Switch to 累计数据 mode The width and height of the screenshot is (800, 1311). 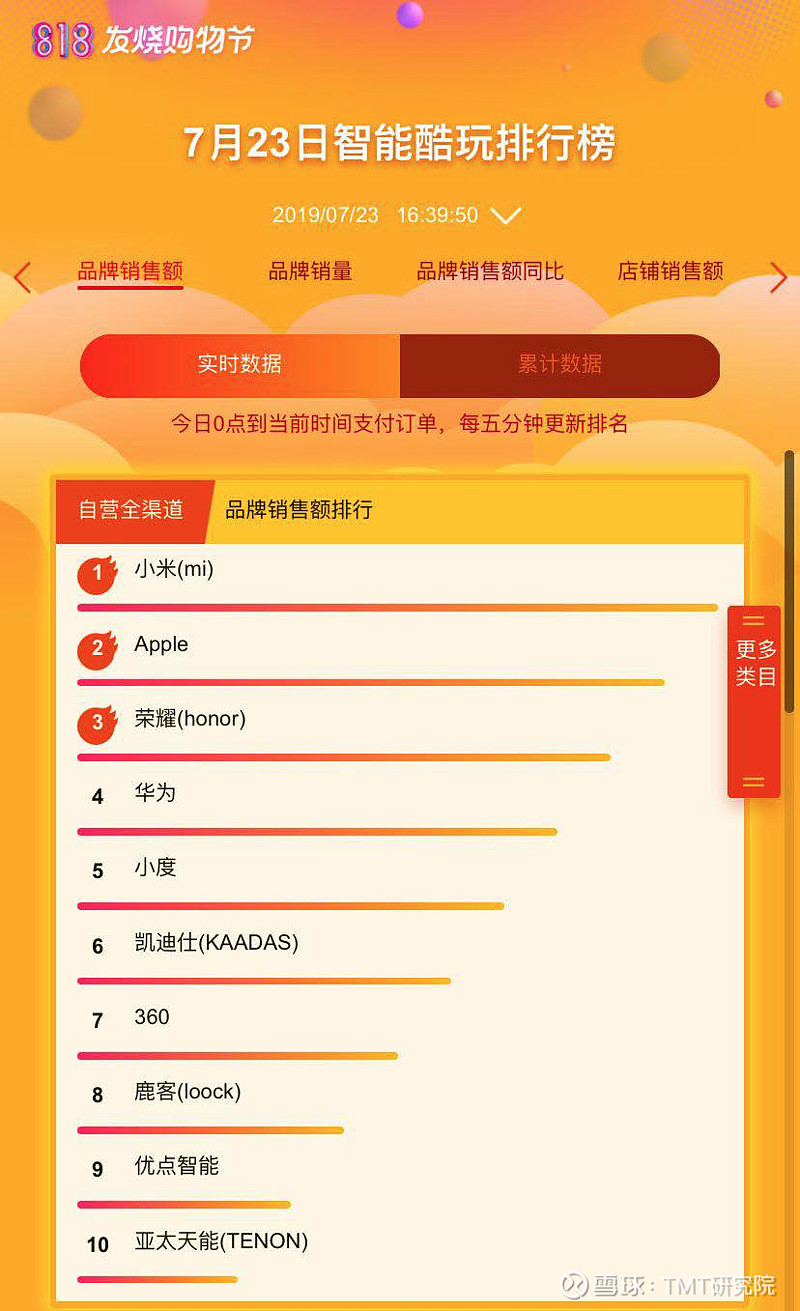[560, 366]
